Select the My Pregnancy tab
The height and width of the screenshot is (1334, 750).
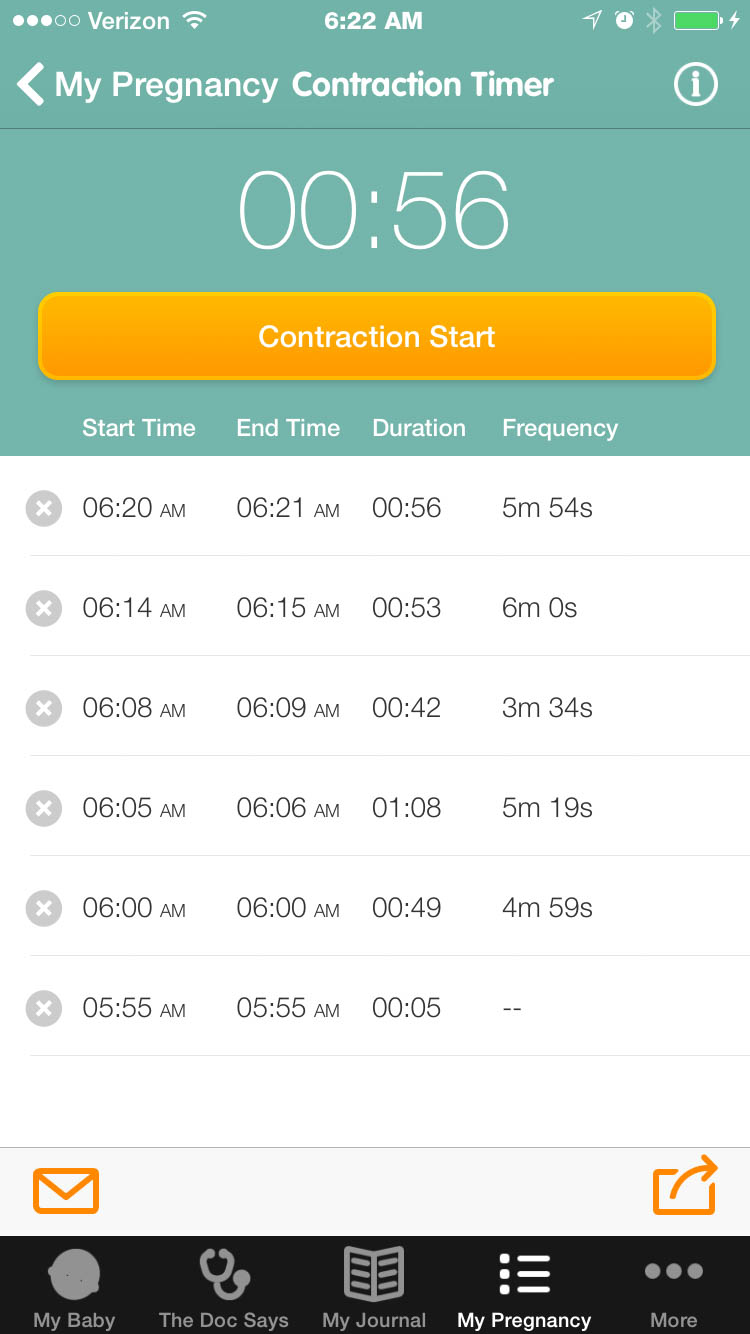click(x=524, y=1288)
